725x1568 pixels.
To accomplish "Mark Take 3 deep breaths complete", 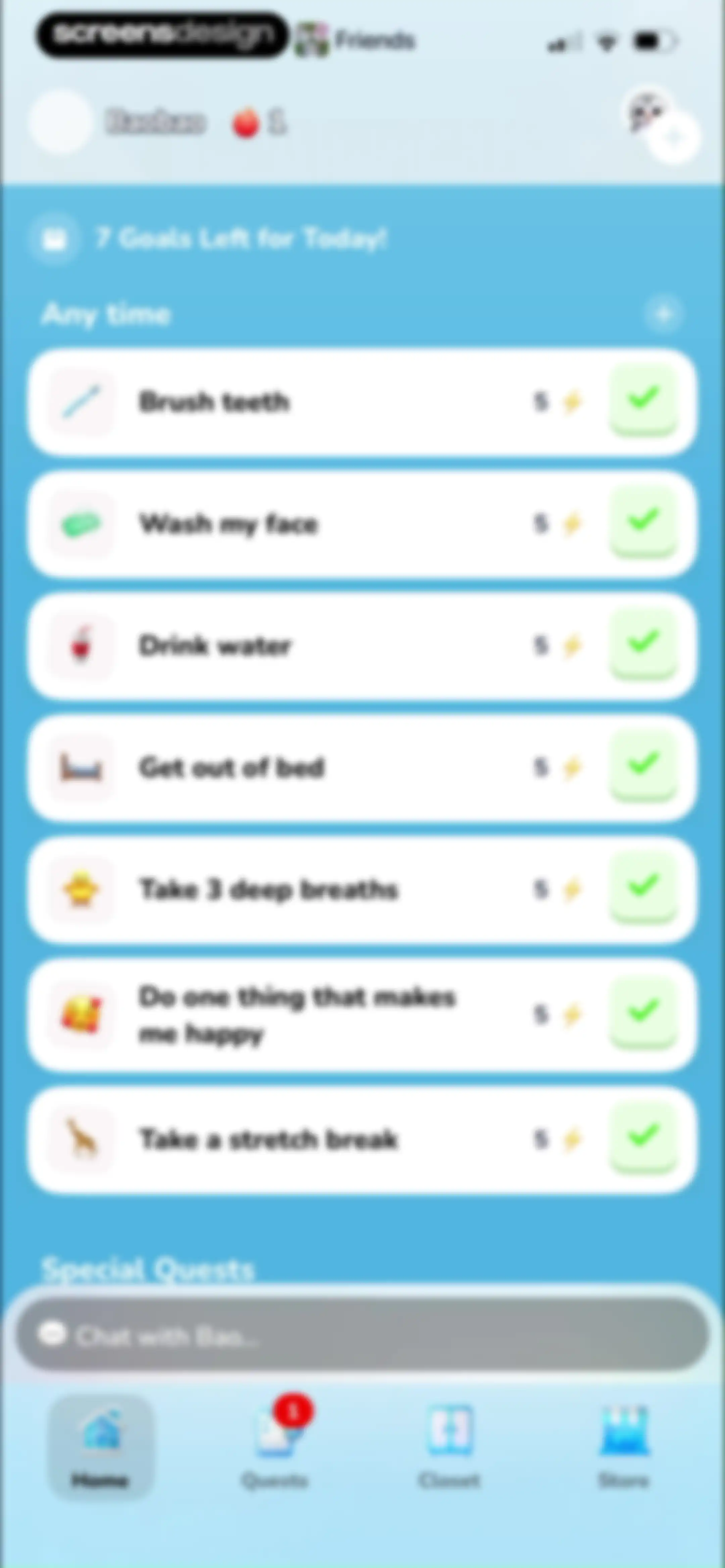I will tap(643, 887).
